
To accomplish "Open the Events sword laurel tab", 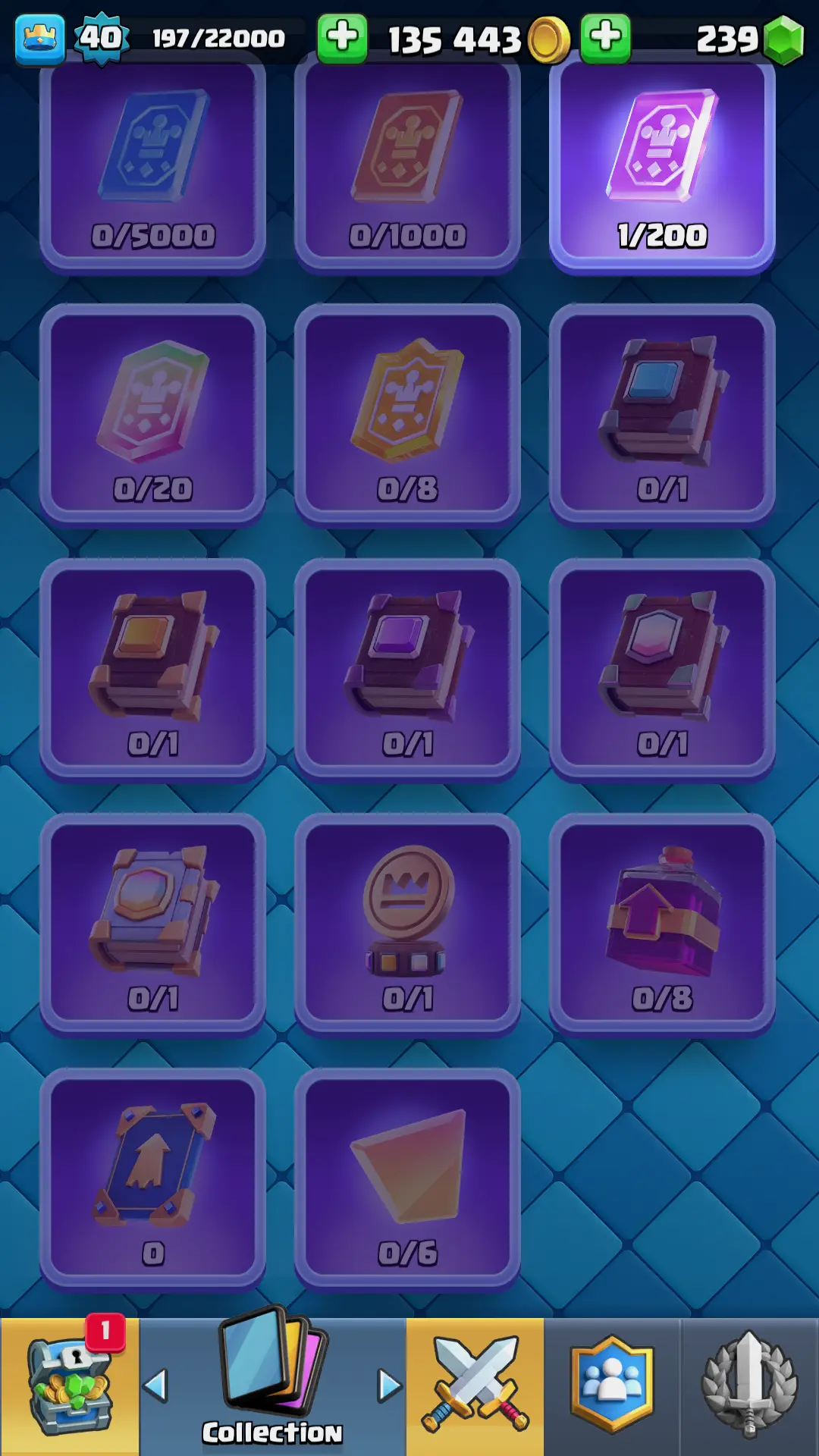I will 749,1386.
